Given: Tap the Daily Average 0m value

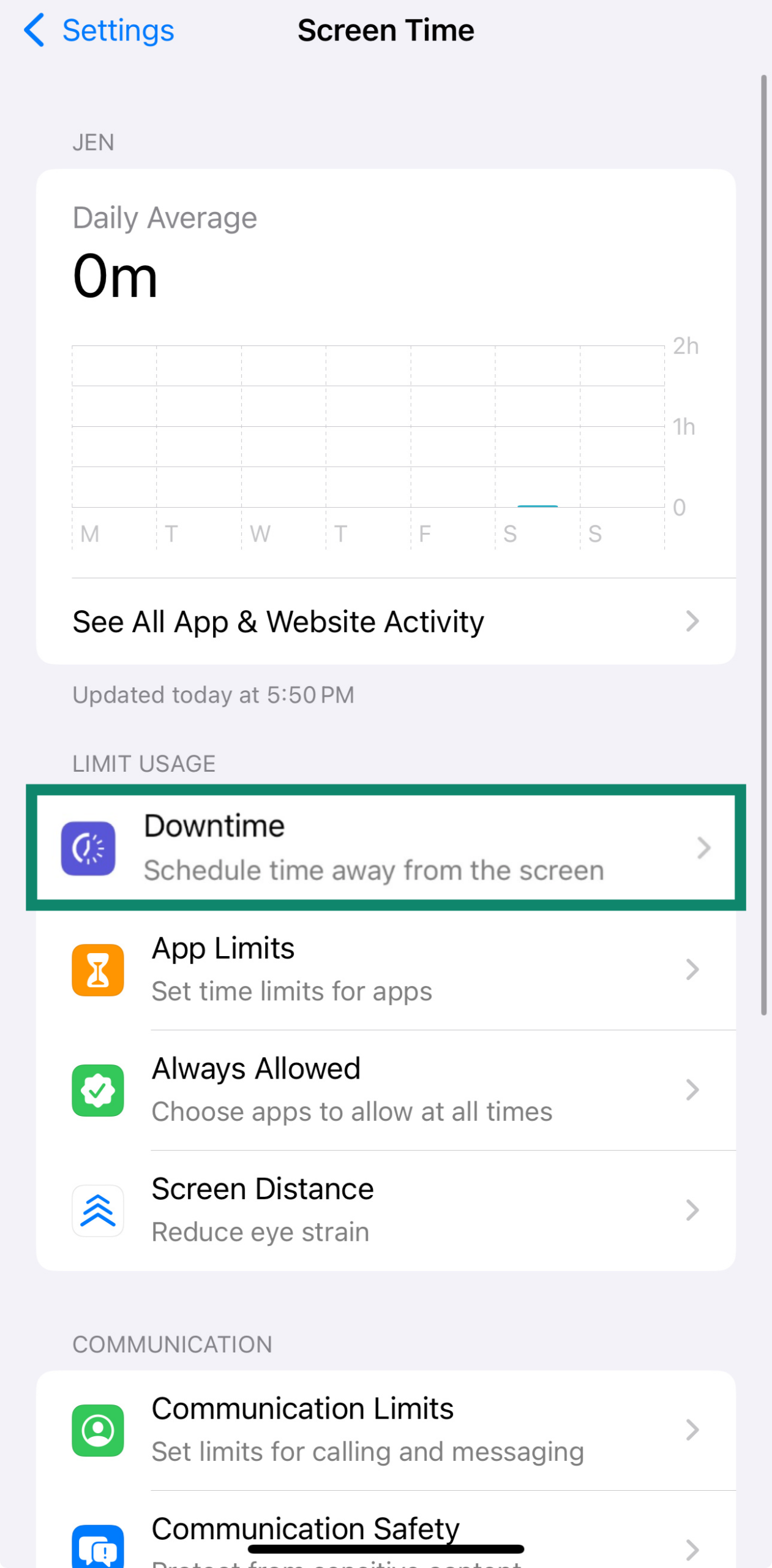Looking at the screenshot, I should pyautogui.click(x=114, y=277).
